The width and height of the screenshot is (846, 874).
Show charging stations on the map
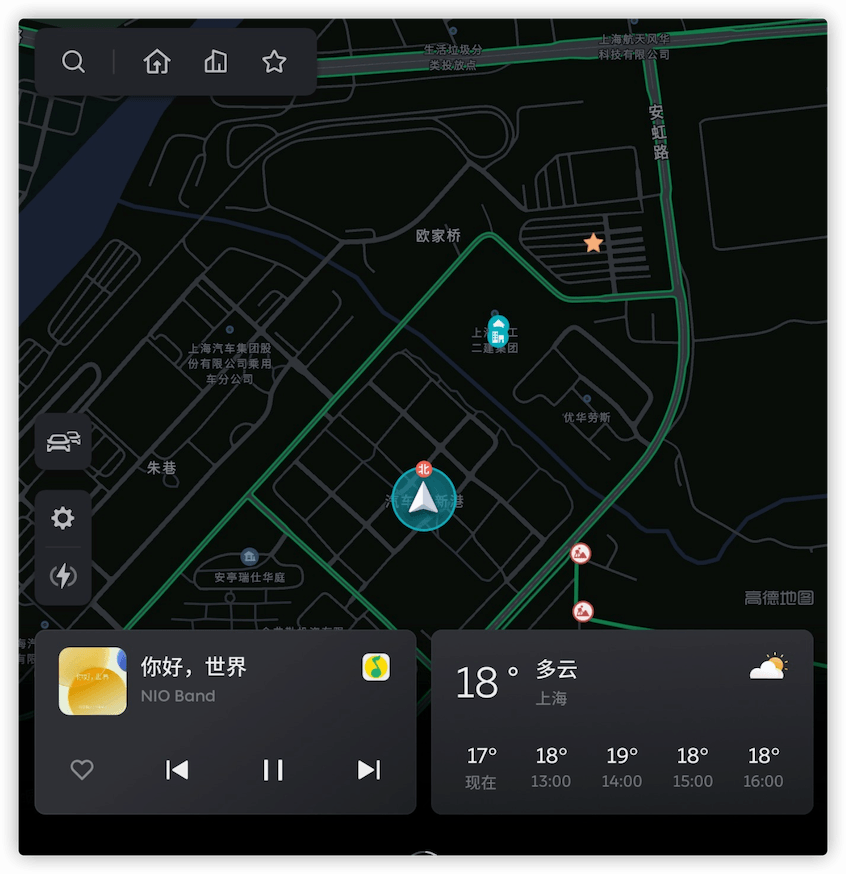pyautogui.click(x=63, y=576)
